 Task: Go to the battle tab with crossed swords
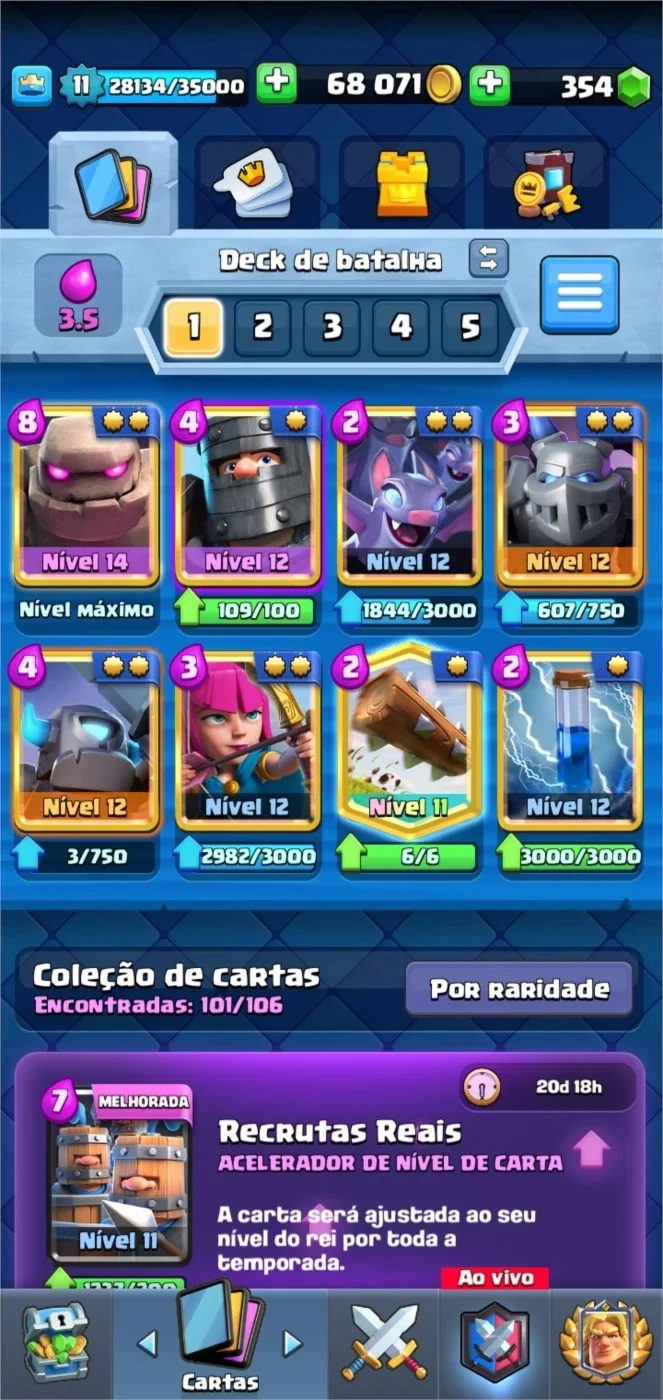(384, 1342)
